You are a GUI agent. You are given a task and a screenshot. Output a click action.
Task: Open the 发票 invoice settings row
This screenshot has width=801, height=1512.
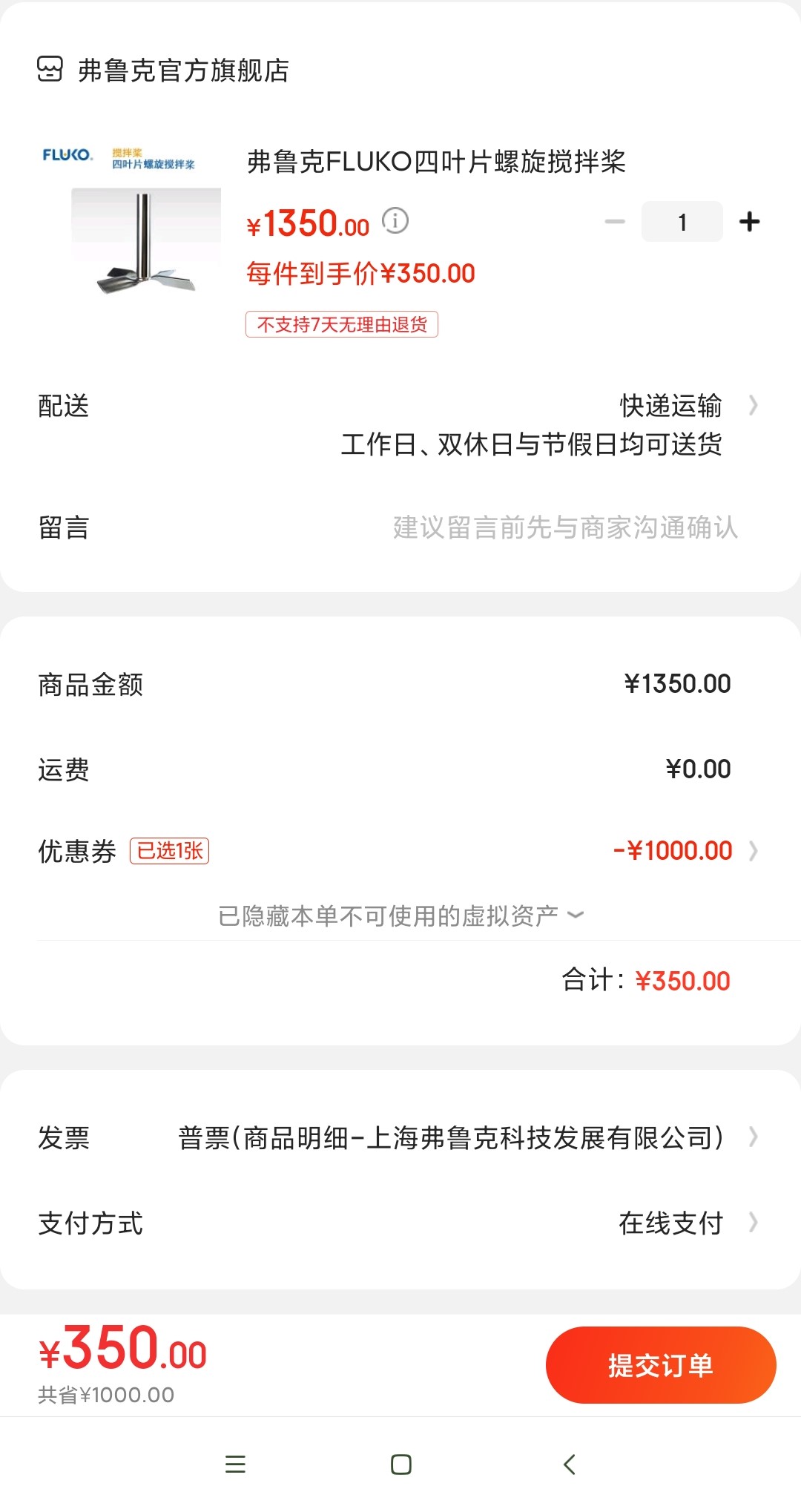(400, 1137)
